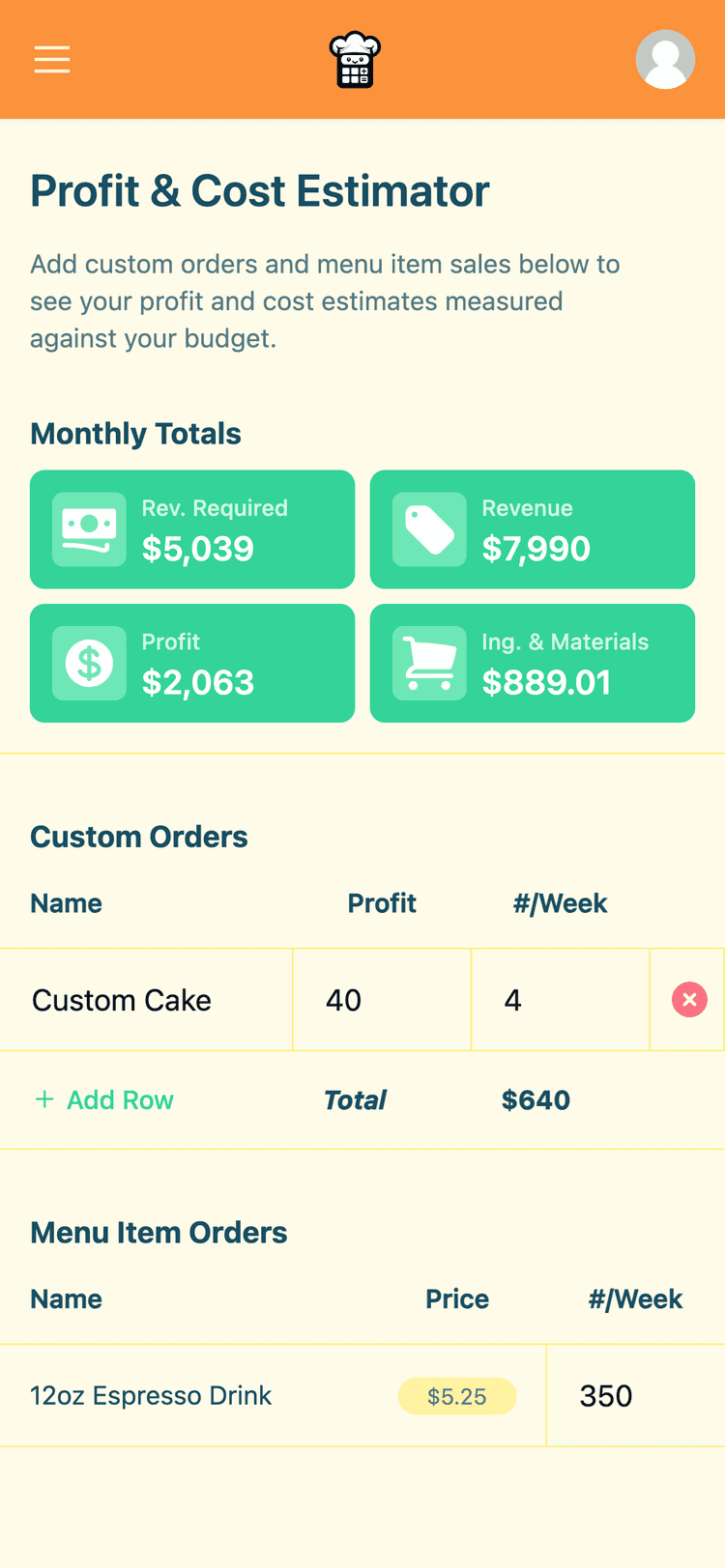Viewport: 725px width, 1568px height.
Task: Click the shopping cart icon on Ing. & Materials card
Action: [x=430, y=663]
